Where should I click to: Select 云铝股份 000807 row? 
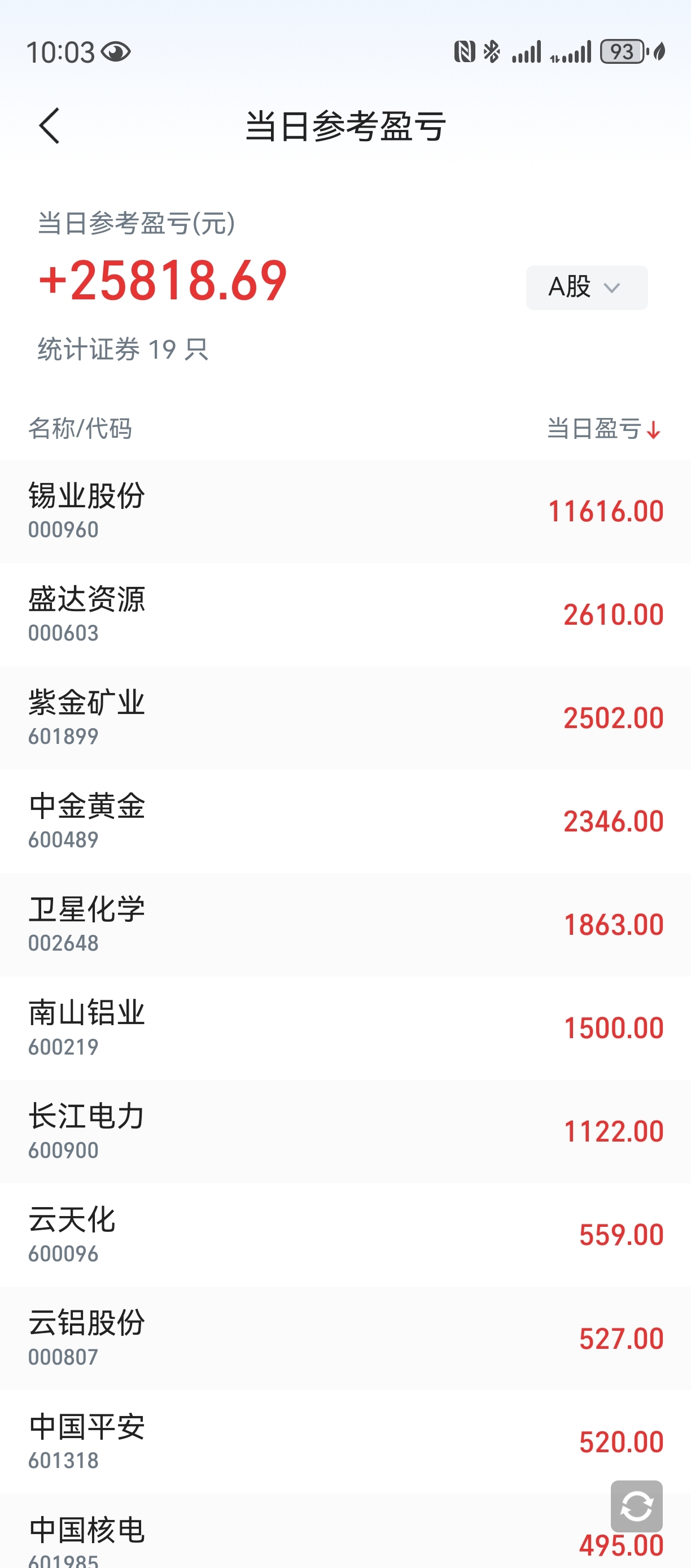(345, 1338)
